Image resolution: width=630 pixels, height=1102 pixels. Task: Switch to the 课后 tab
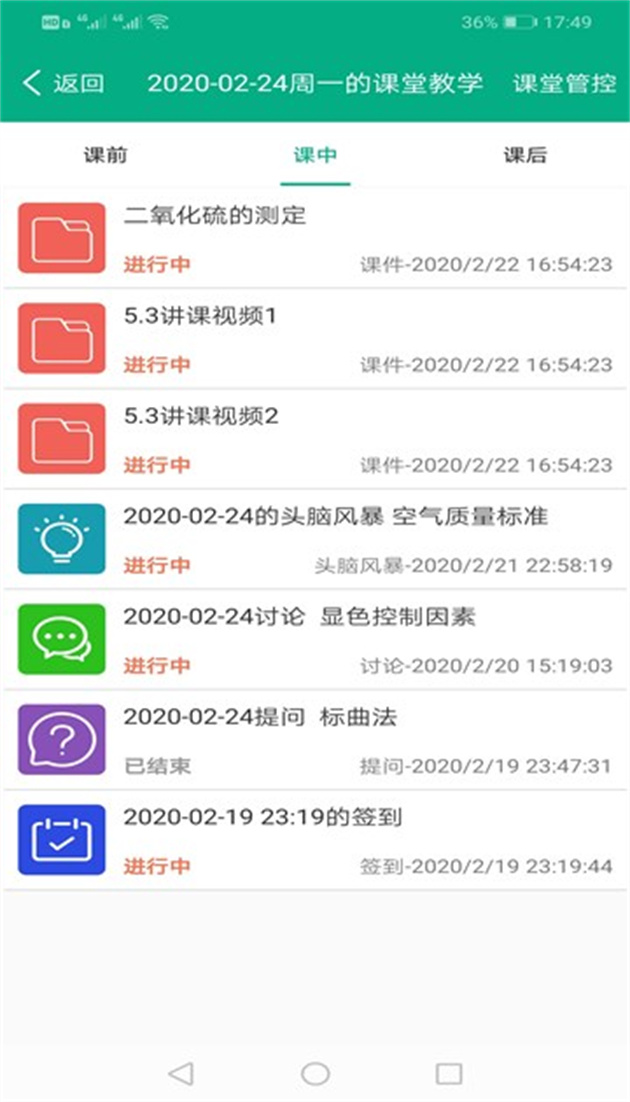pos(525,155)
